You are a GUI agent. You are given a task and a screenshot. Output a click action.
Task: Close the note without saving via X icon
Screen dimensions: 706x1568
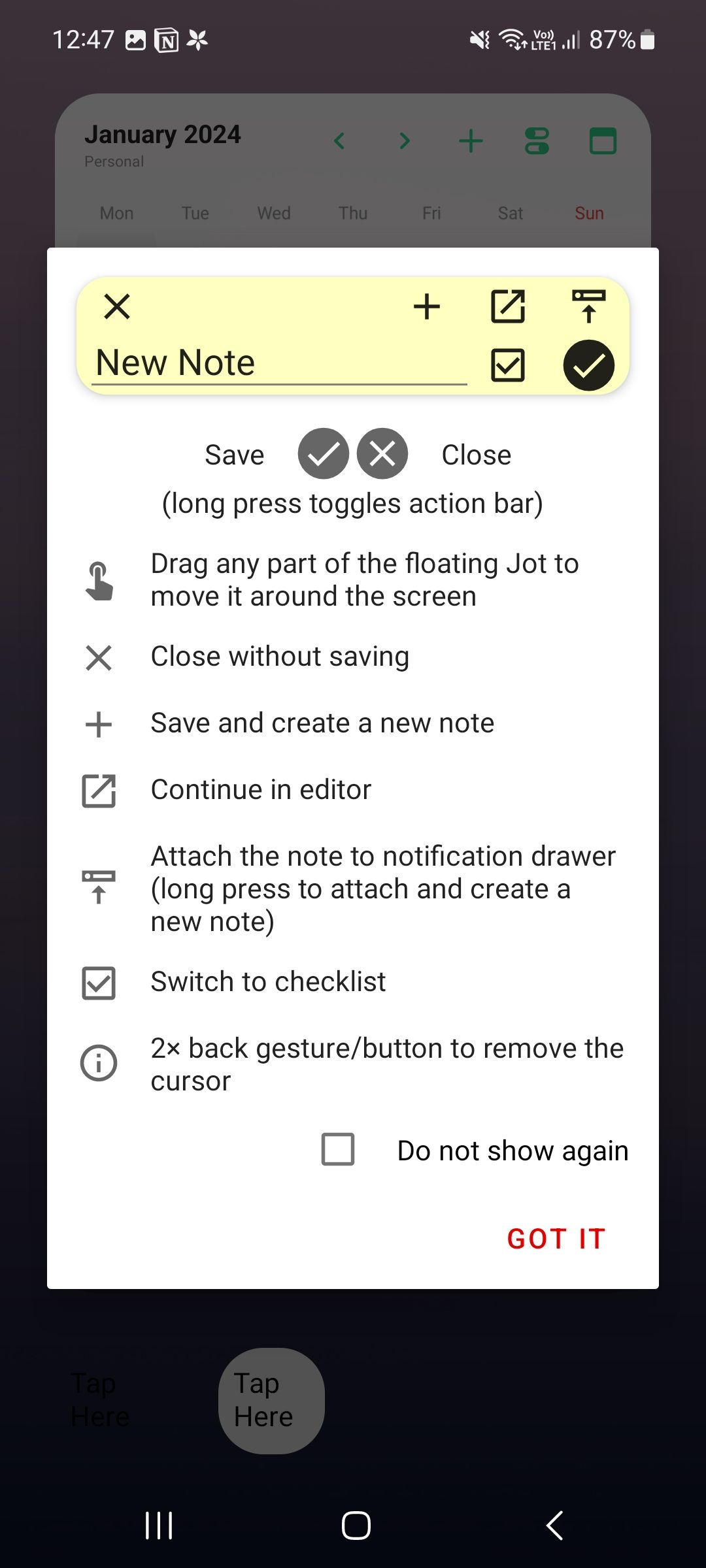pyautogui.click(x=116, y=306)
